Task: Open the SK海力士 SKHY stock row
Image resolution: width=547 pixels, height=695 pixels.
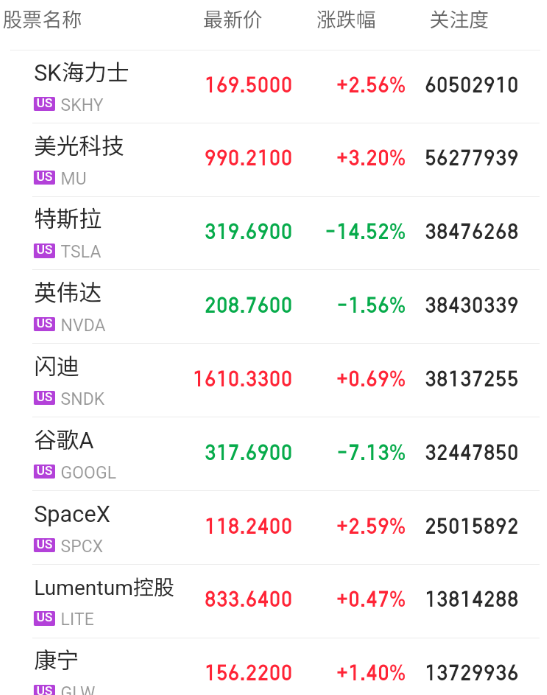Action: pos(274,86)
